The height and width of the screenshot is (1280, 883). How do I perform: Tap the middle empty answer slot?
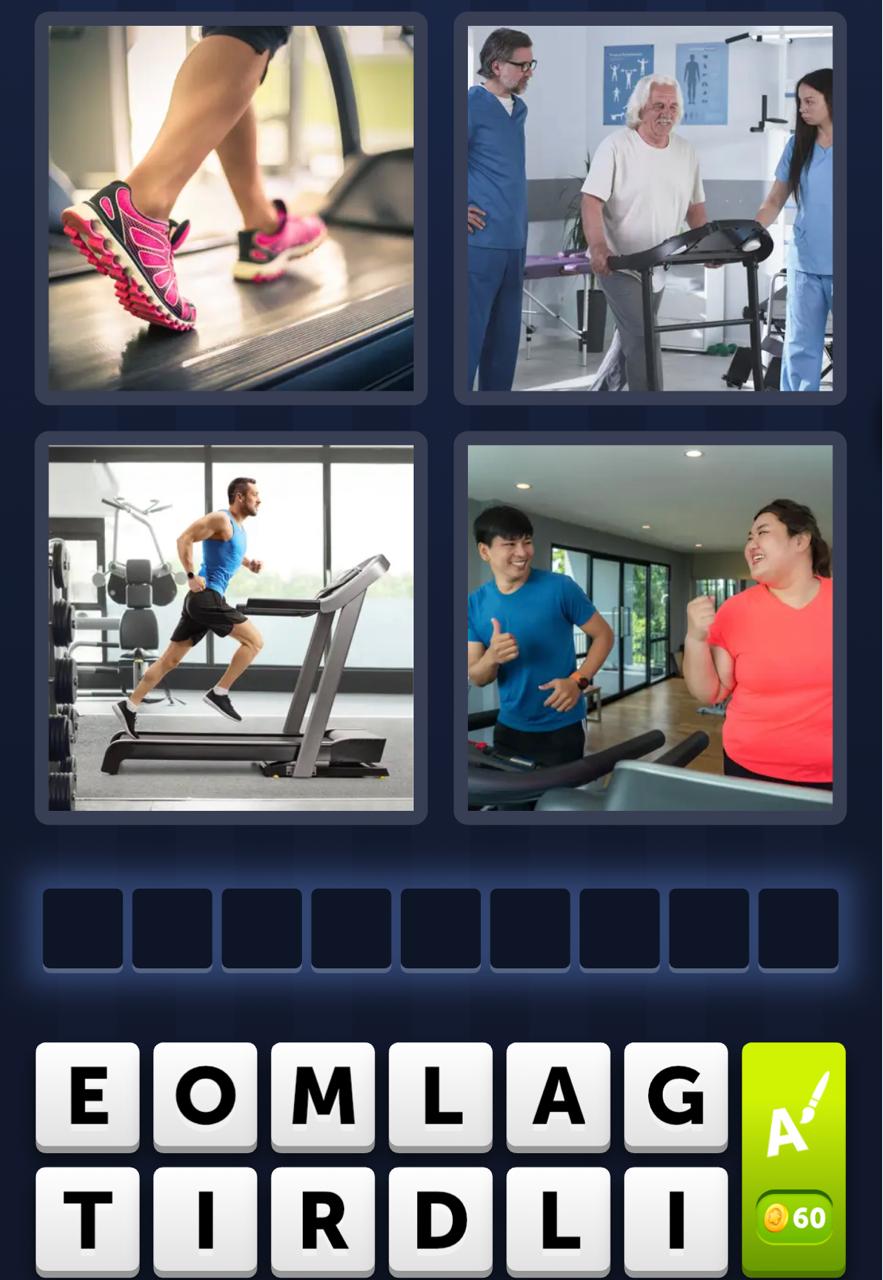coord(440,928)
